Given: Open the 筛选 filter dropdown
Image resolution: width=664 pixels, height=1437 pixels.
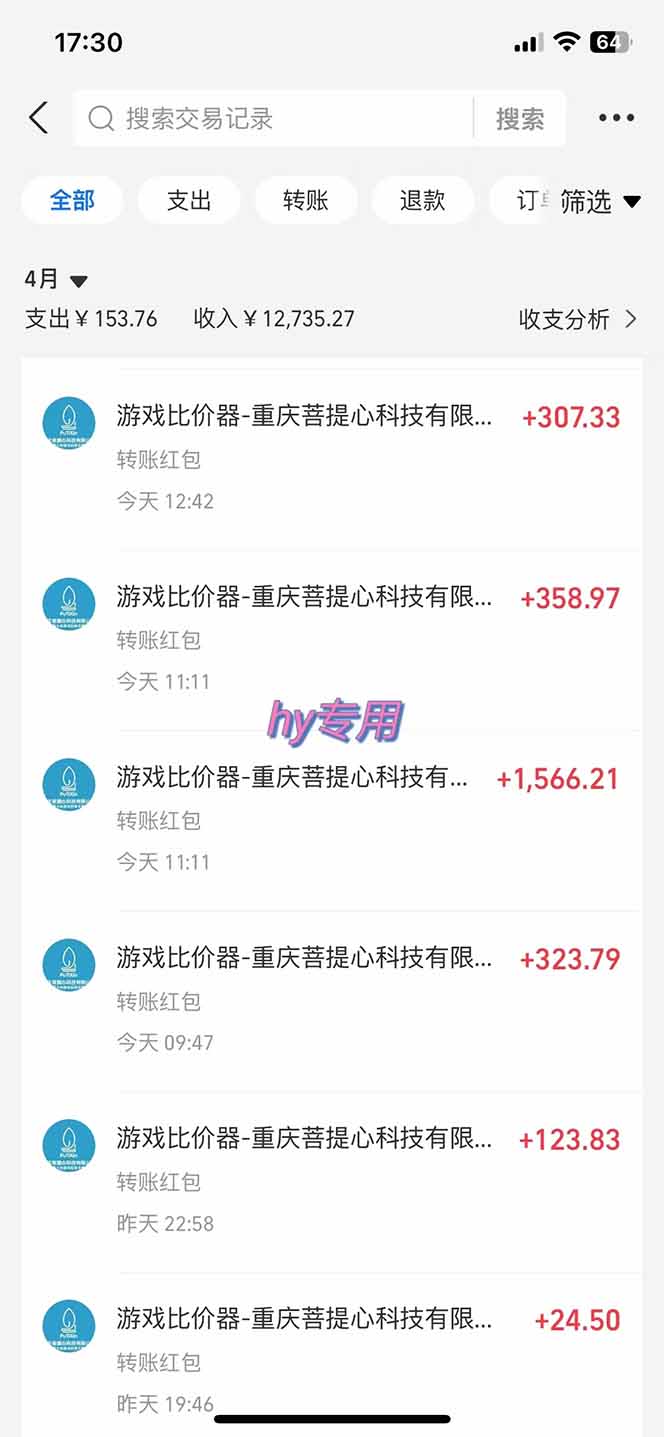Looking at the screenshot, I should pyautogui.click(x=599, y=201).
